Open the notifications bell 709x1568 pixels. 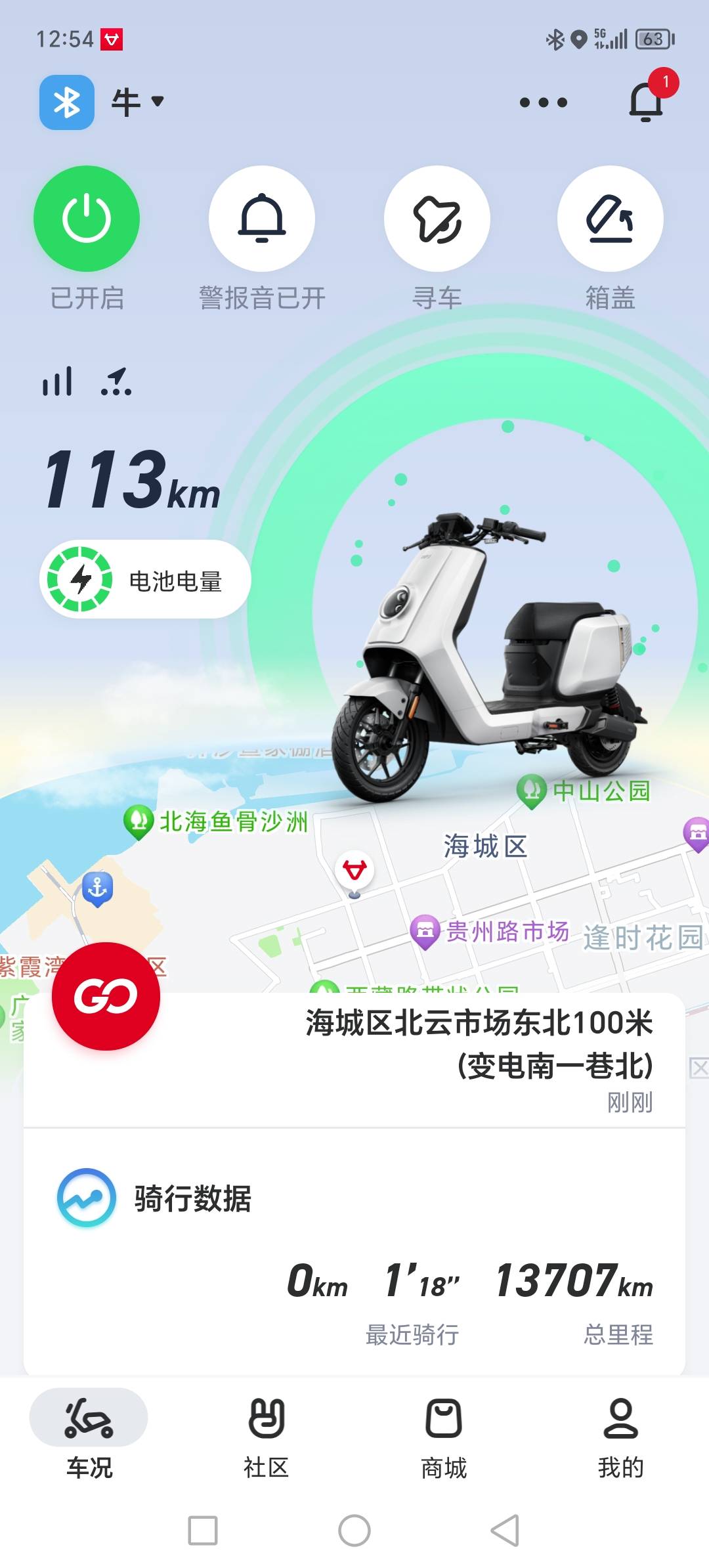[x=647, y=102]
